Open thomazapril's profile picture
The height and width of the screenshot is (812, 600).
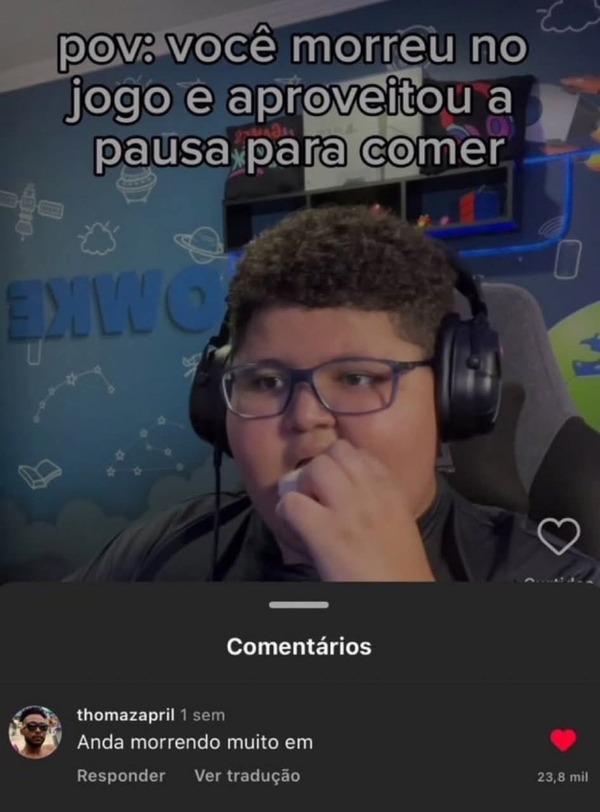pyautogui.click(x=35, y=732)
